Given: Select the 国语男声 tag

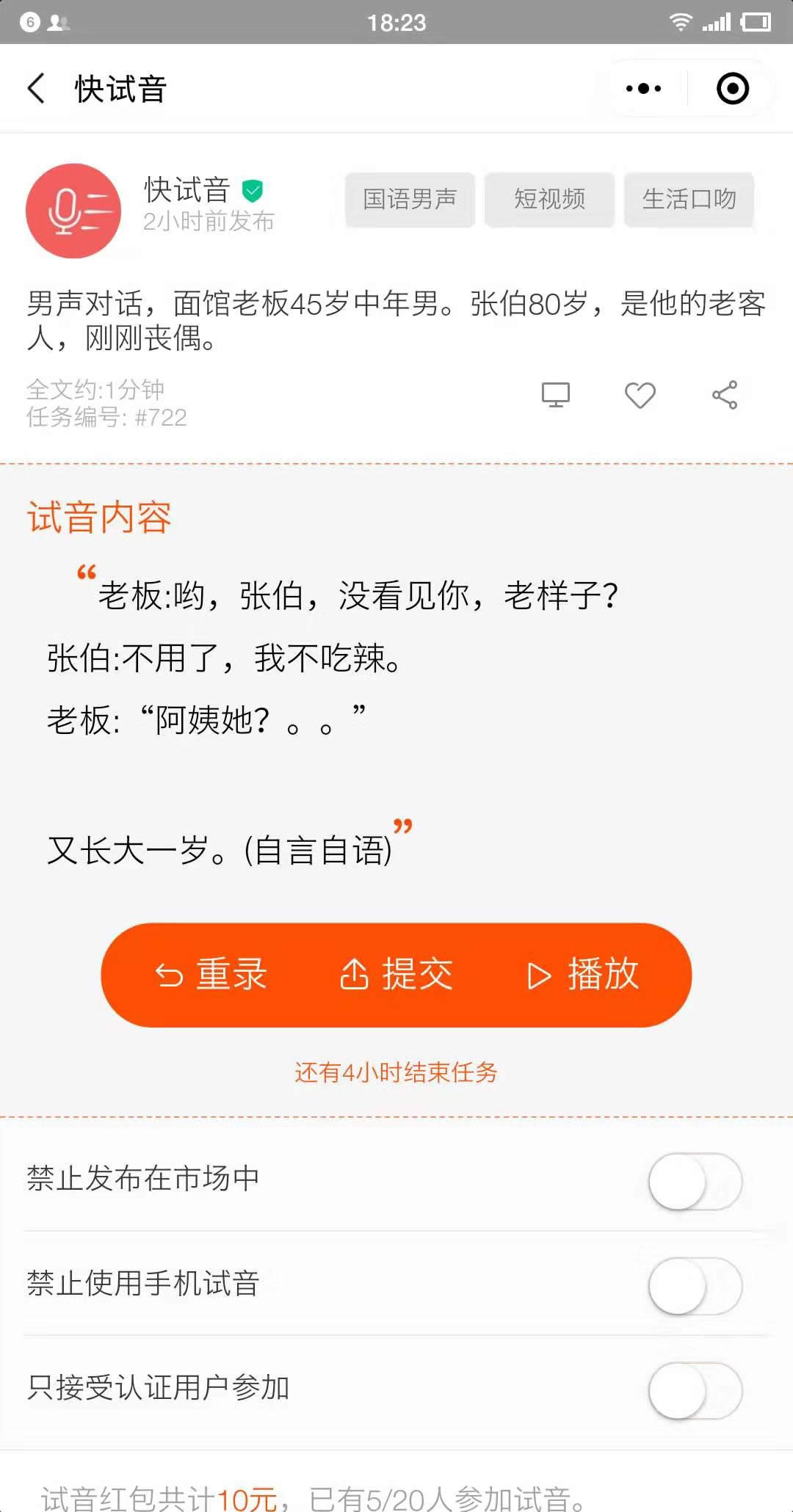Looking at the screenshot, I should coord(410,200).
